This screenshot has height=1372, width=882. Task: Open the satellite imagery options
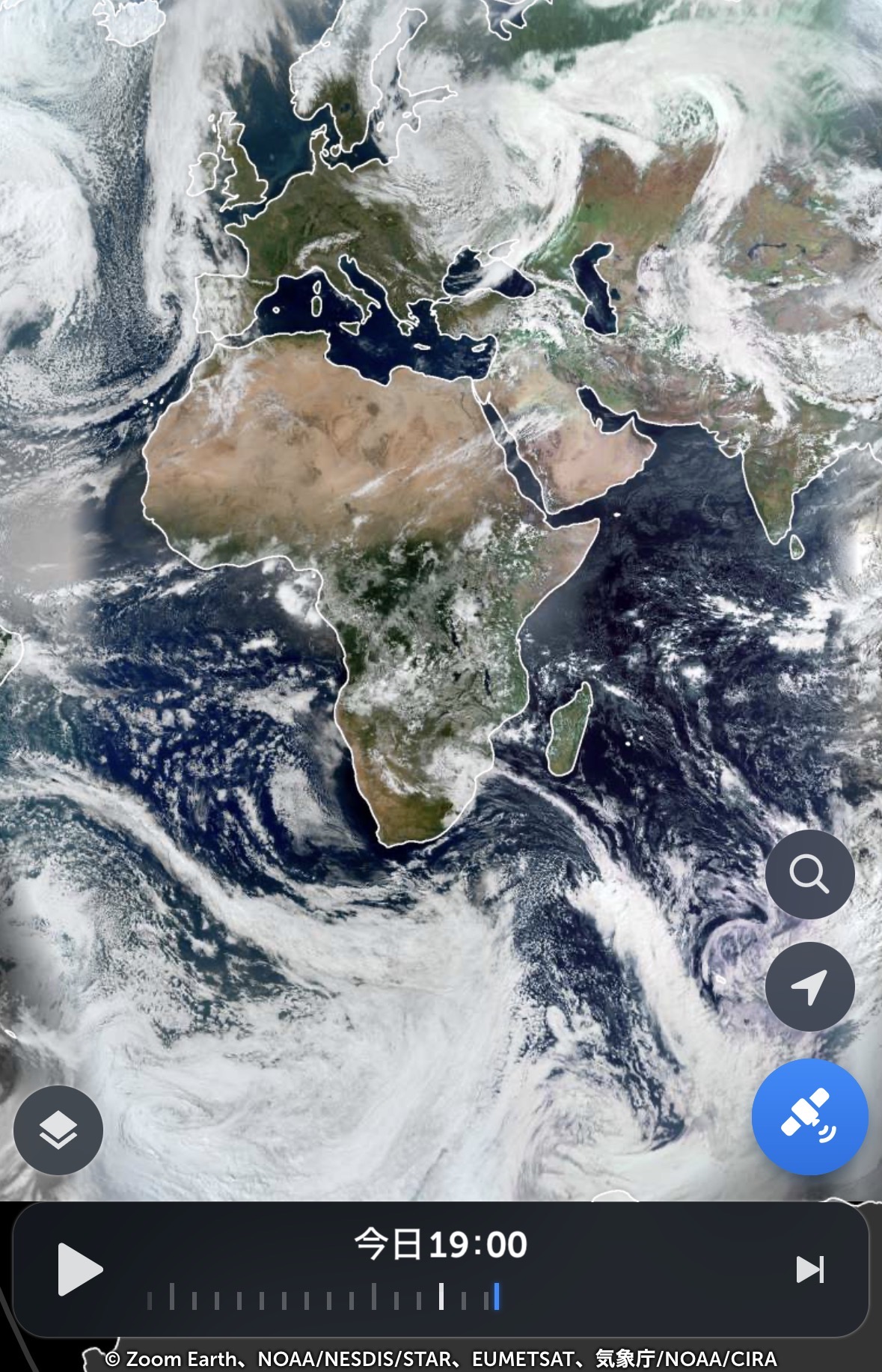[x=809, y=1117]
